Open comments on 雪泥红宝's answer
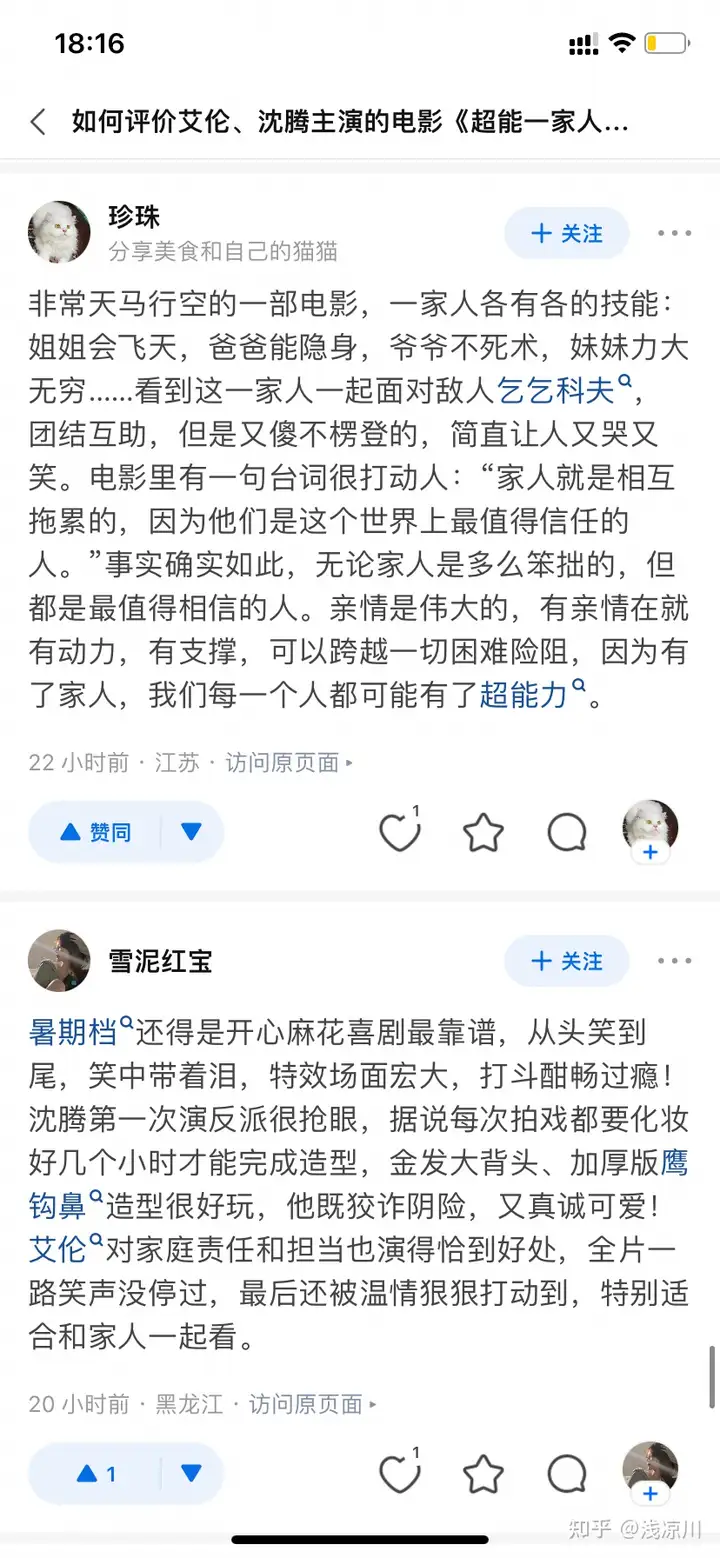This screenshot has width=720, height=1558. [x=567, y=1474]
